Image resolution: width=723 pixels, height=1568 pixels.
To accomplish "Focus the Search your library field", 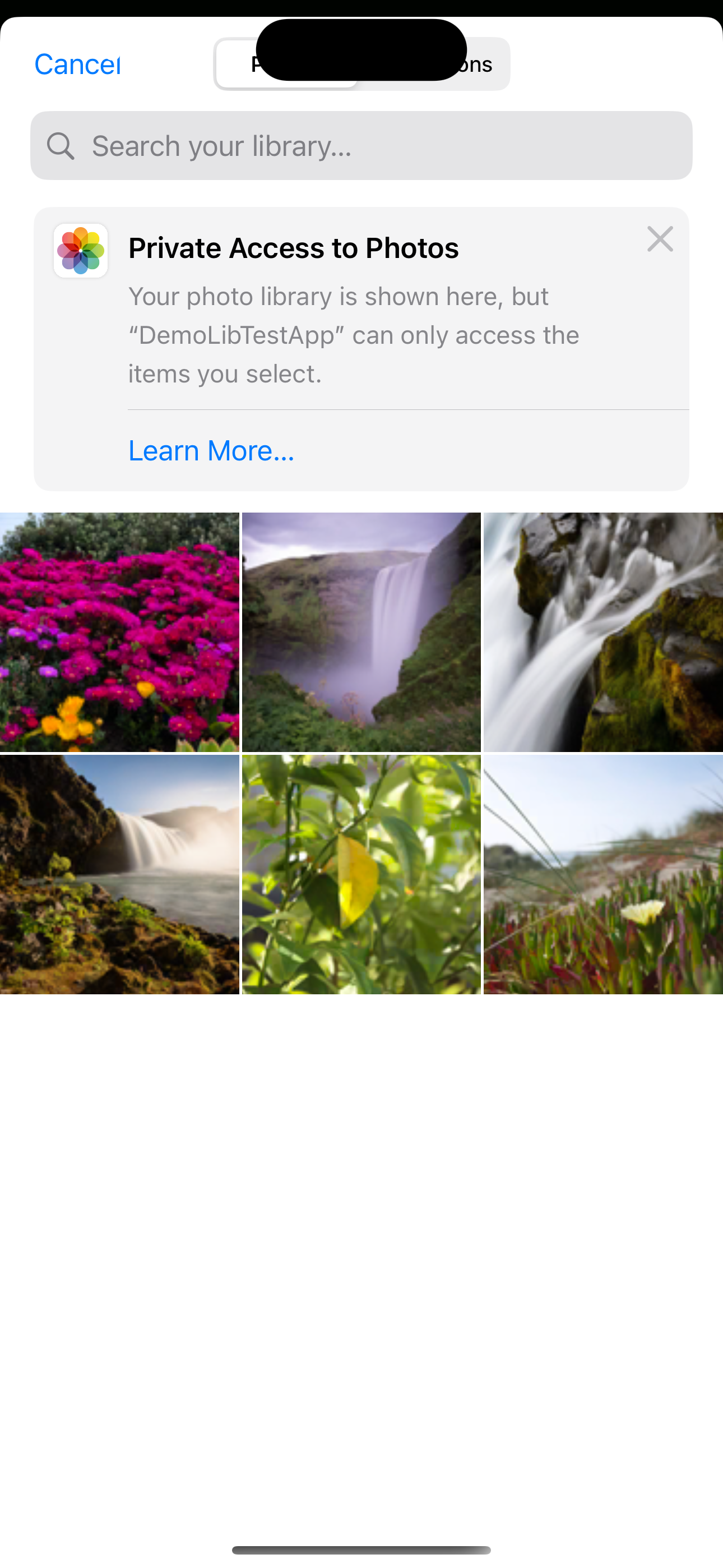I will point(361,145).
